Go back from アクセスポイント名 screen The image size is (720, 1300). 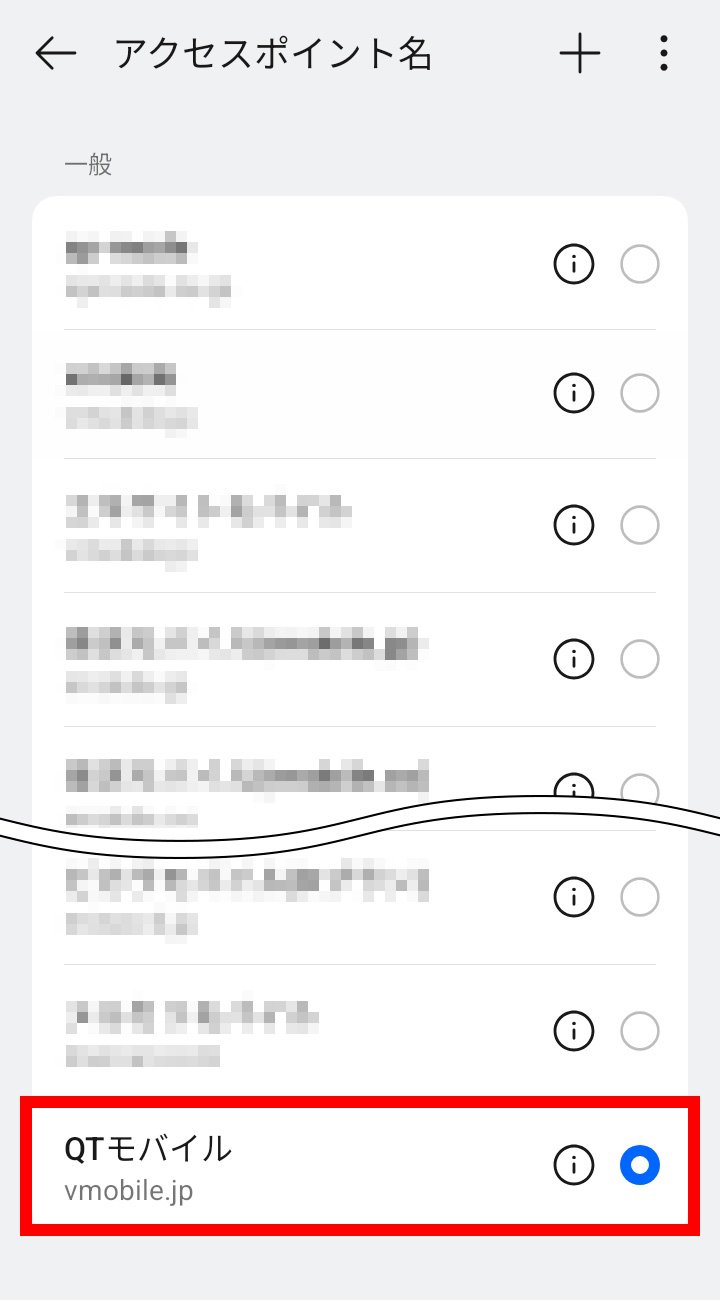[55, 54]
